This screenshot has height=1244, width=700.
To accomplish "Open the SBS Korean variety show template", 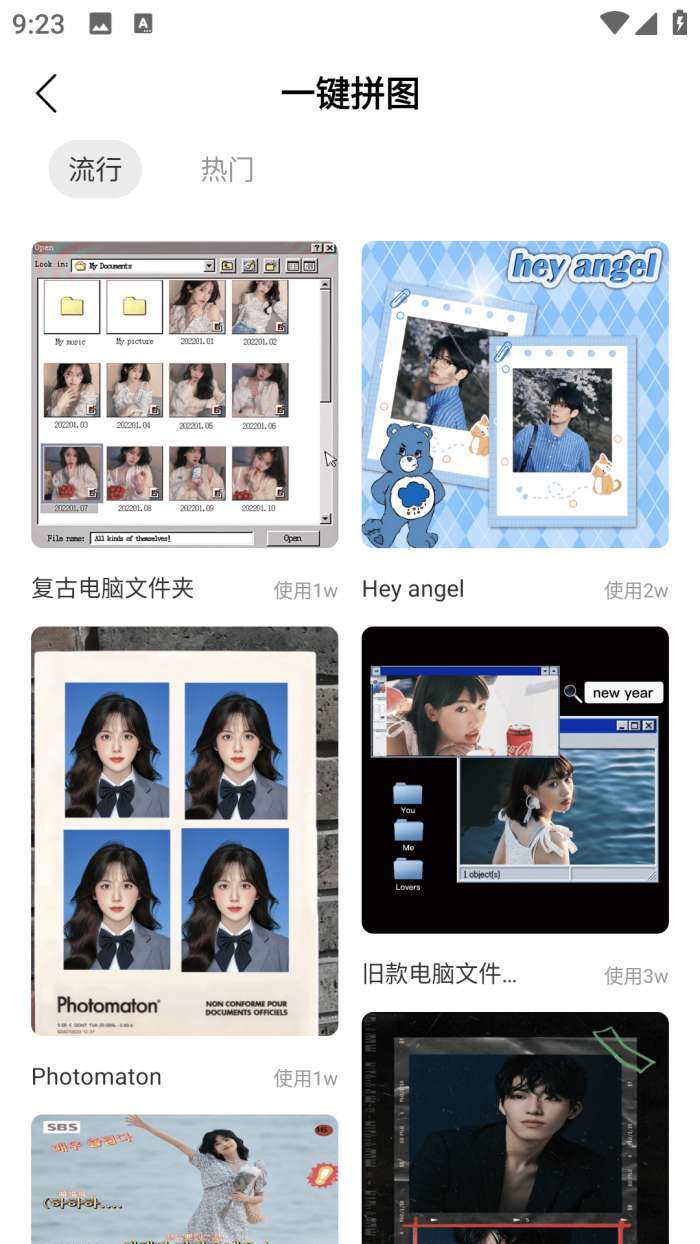I will [184, 1180].
